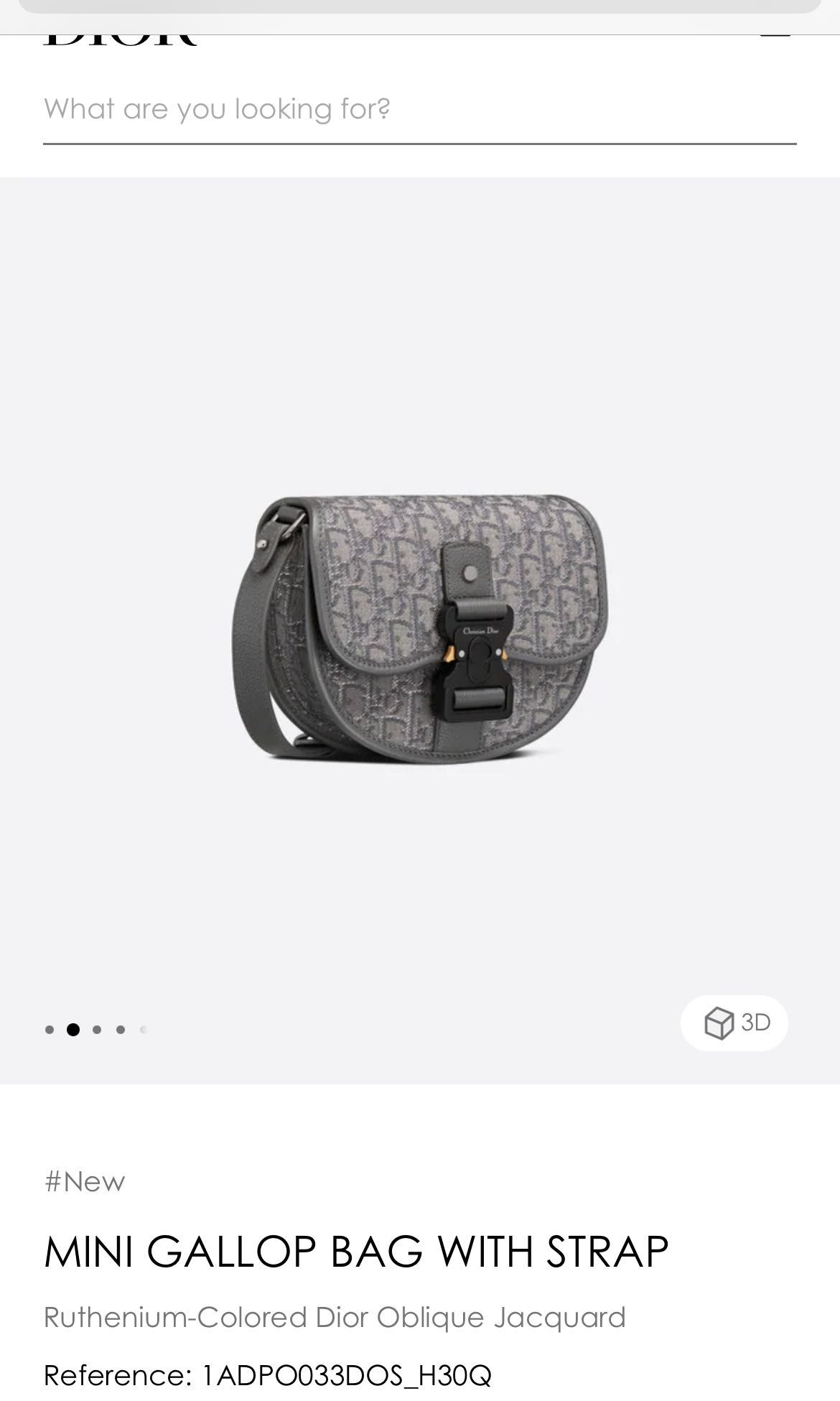Select the image carousel page indicator
This screenshot has height=1401, width=840.
coord(96,1030)
